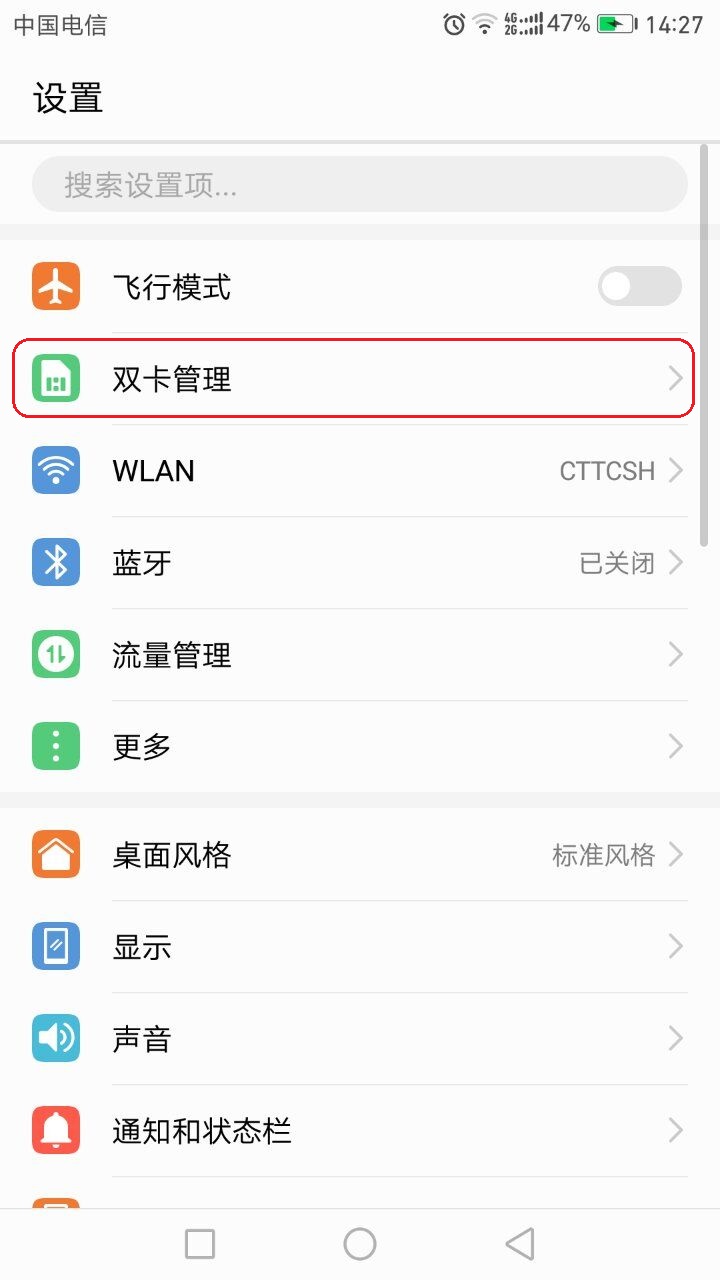The height and width of the screenshot is (1280, 720).
Task: Toggle the 飞行模式 switch on
Action: [640, 287]
